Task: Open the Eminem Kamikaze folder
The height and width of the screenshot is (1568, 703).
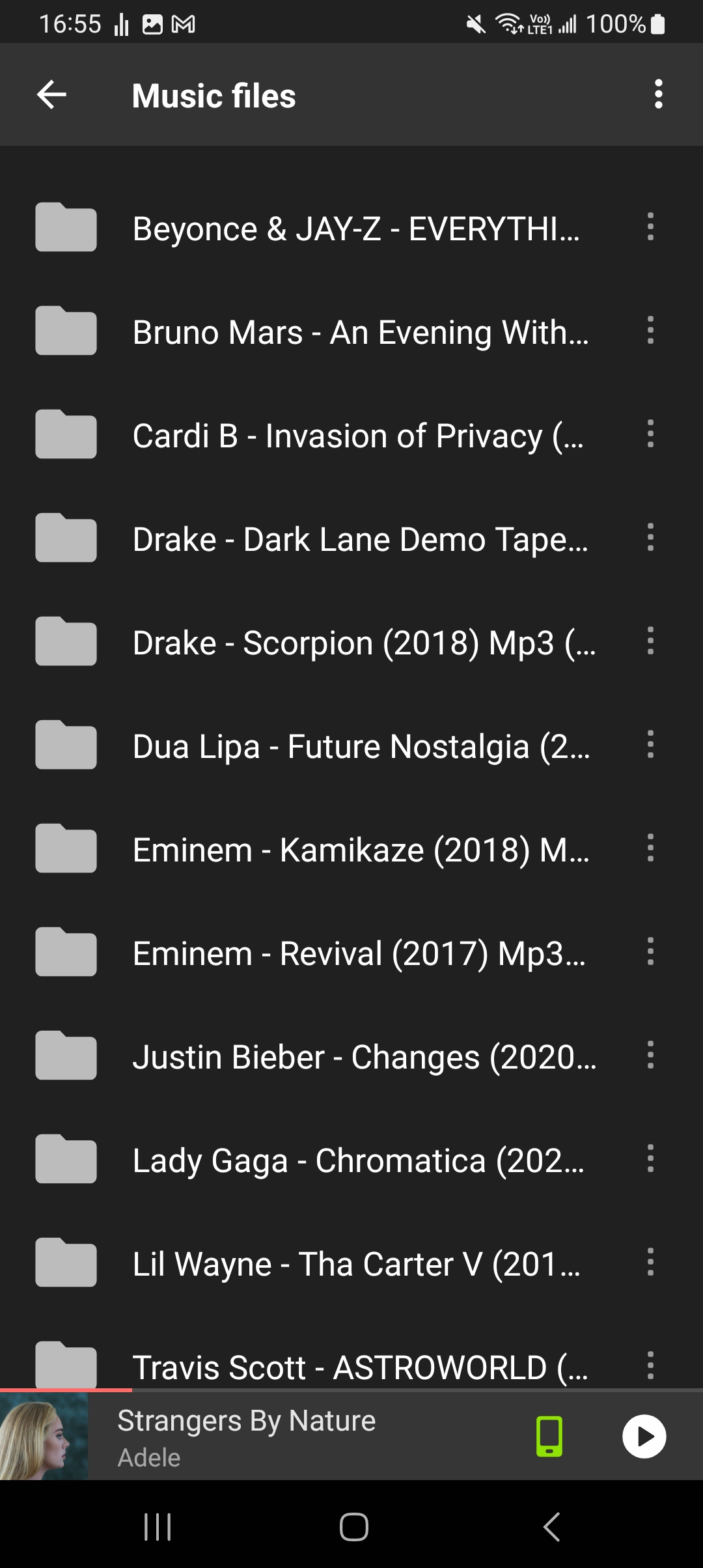Action: [361, 850]
